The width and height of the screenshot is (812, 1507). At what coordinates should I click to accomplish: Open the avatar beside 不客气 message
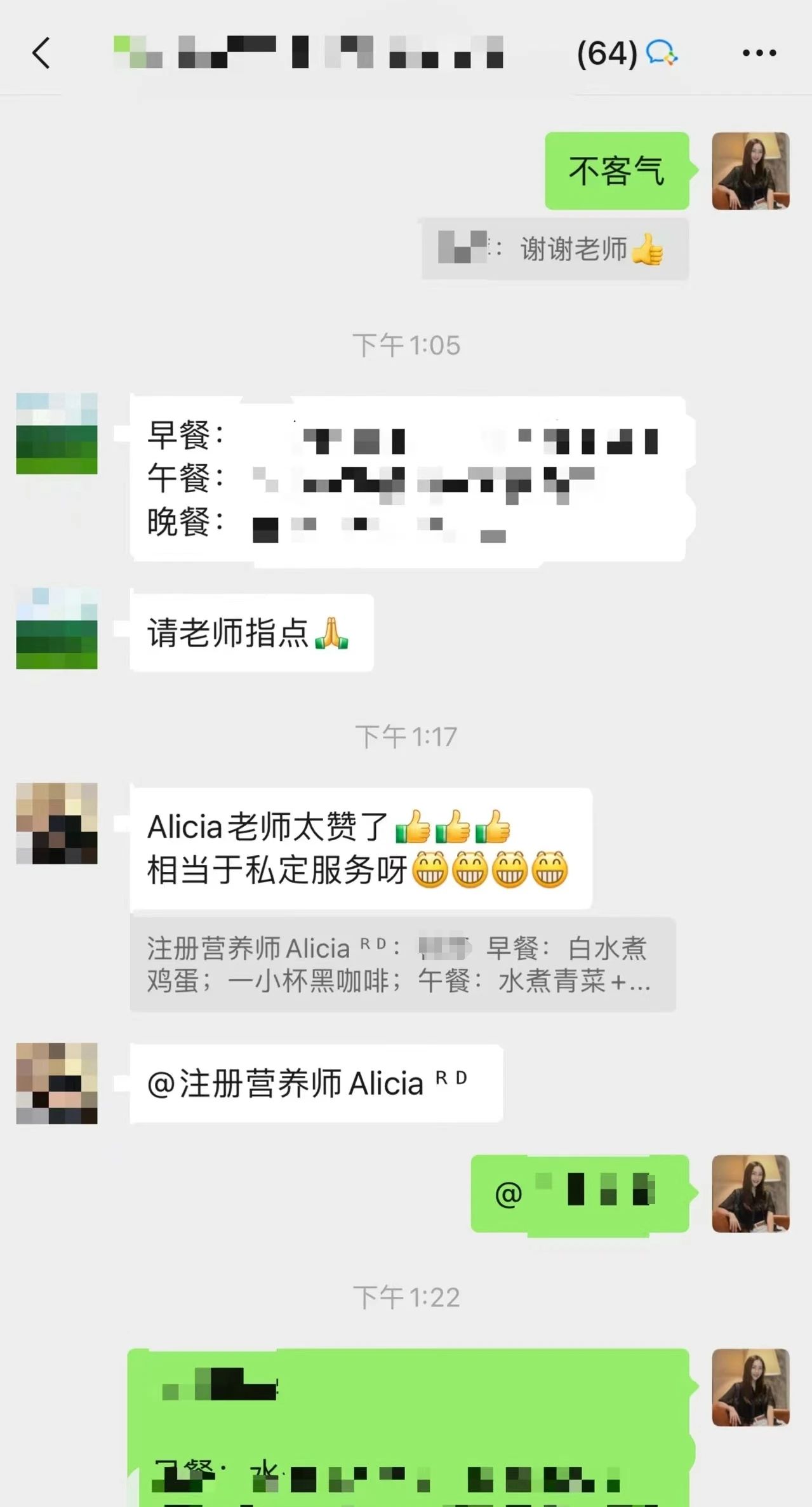[x=750, y=171]
